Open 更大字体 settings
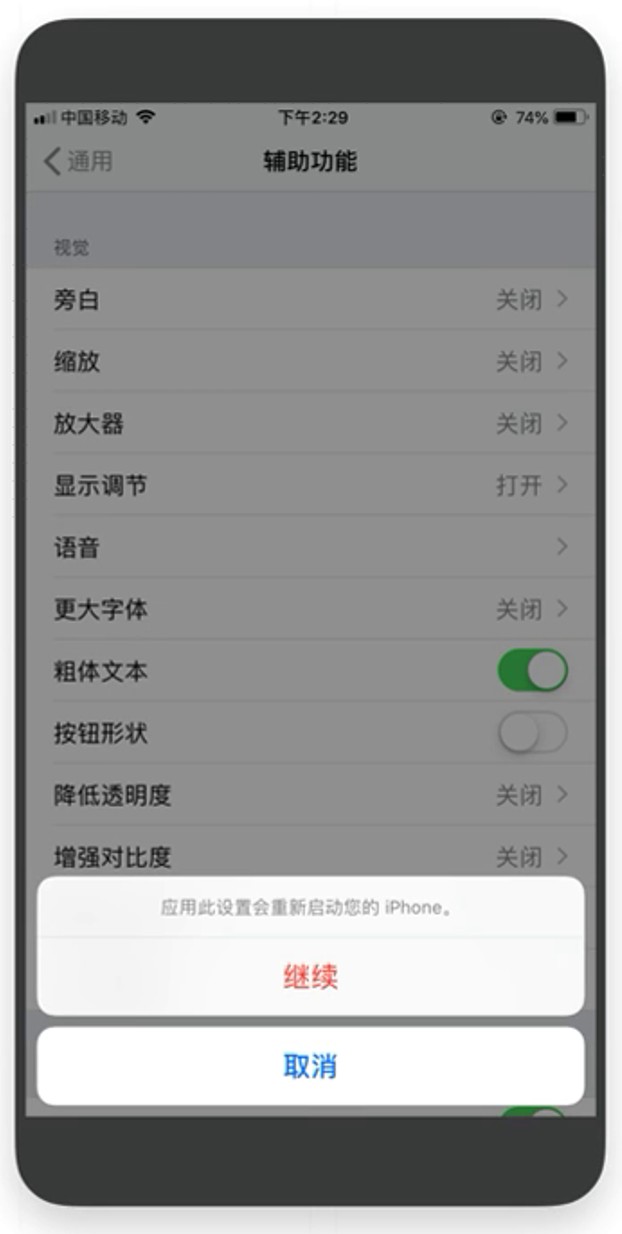622x1234 pixels. coord(311,609)
